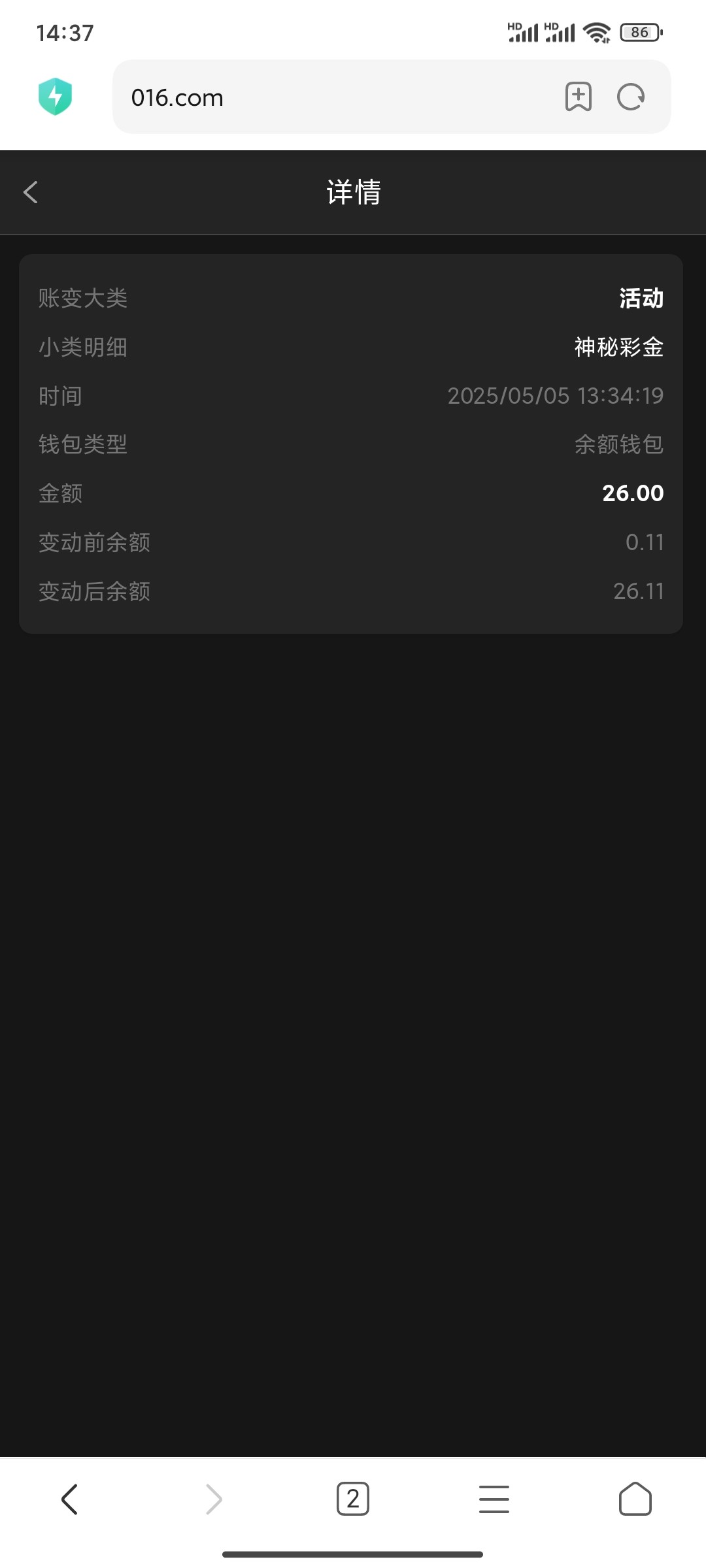Reload the current page
Viewport: 706px width, 1568px height.
pos(631,97)
